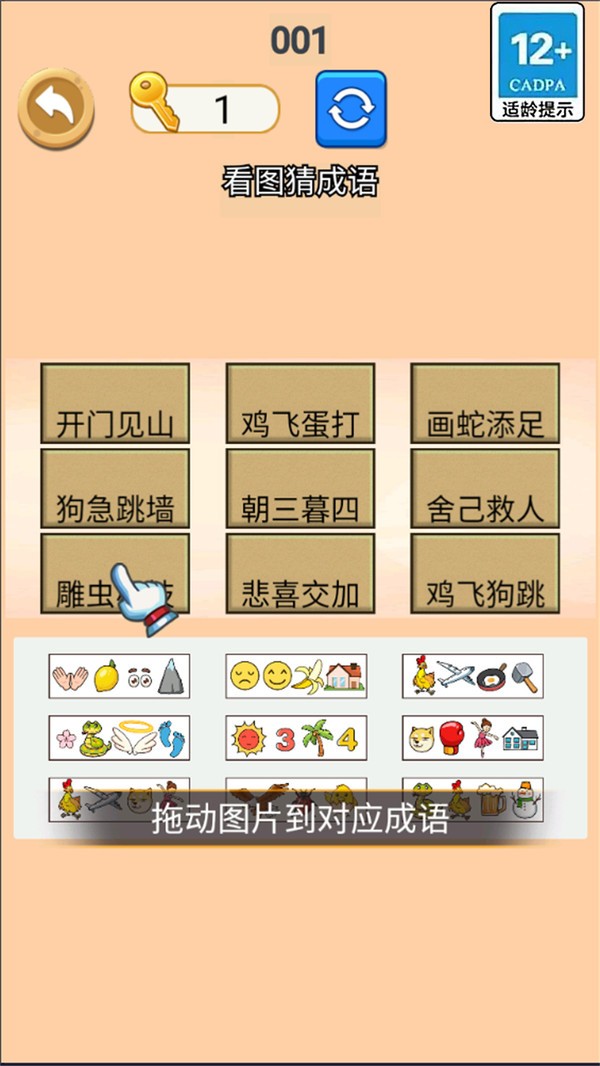600x1066 pixels.
Task: Choose the 画蛇添足 idiom tile
Action: pos(485,403)
